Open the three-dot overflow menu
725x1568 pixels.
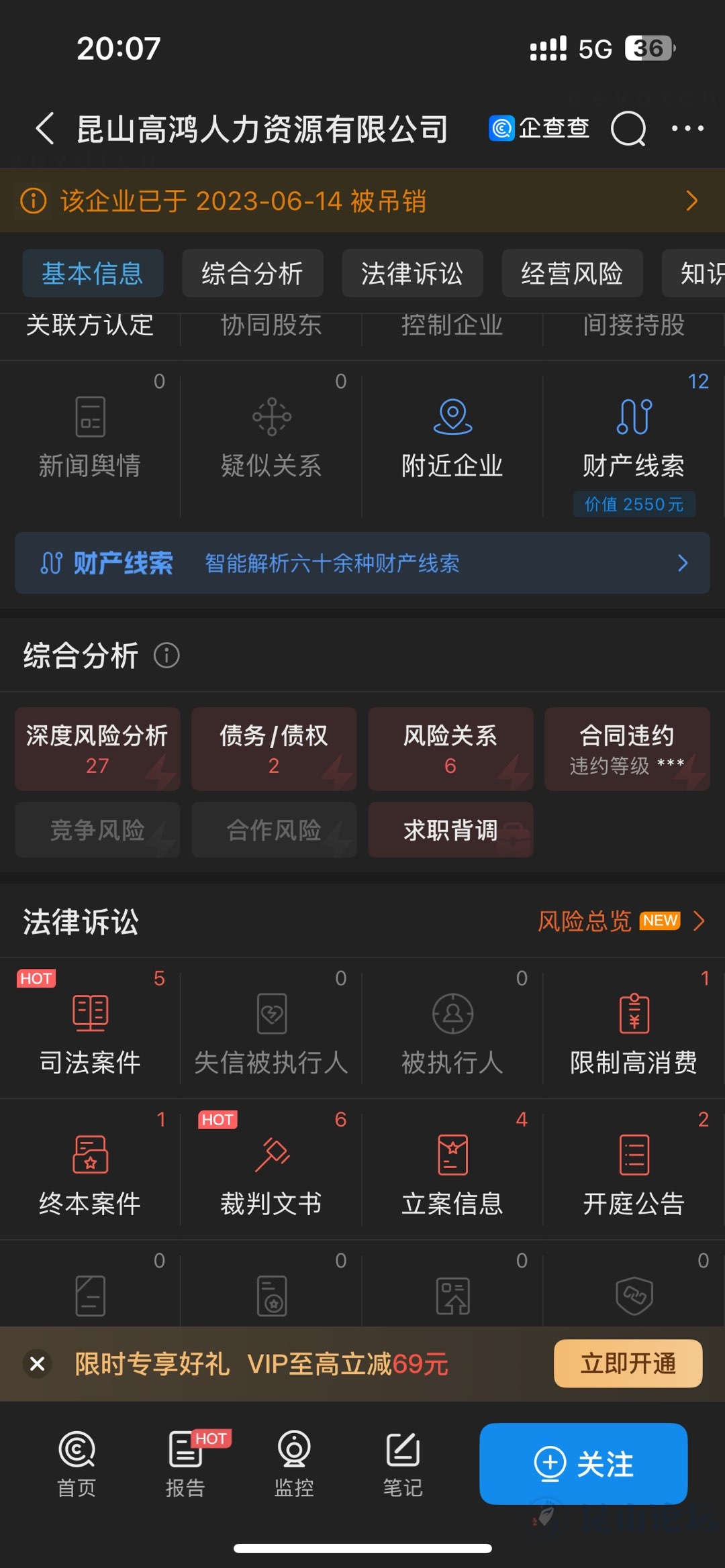point(687,128)
